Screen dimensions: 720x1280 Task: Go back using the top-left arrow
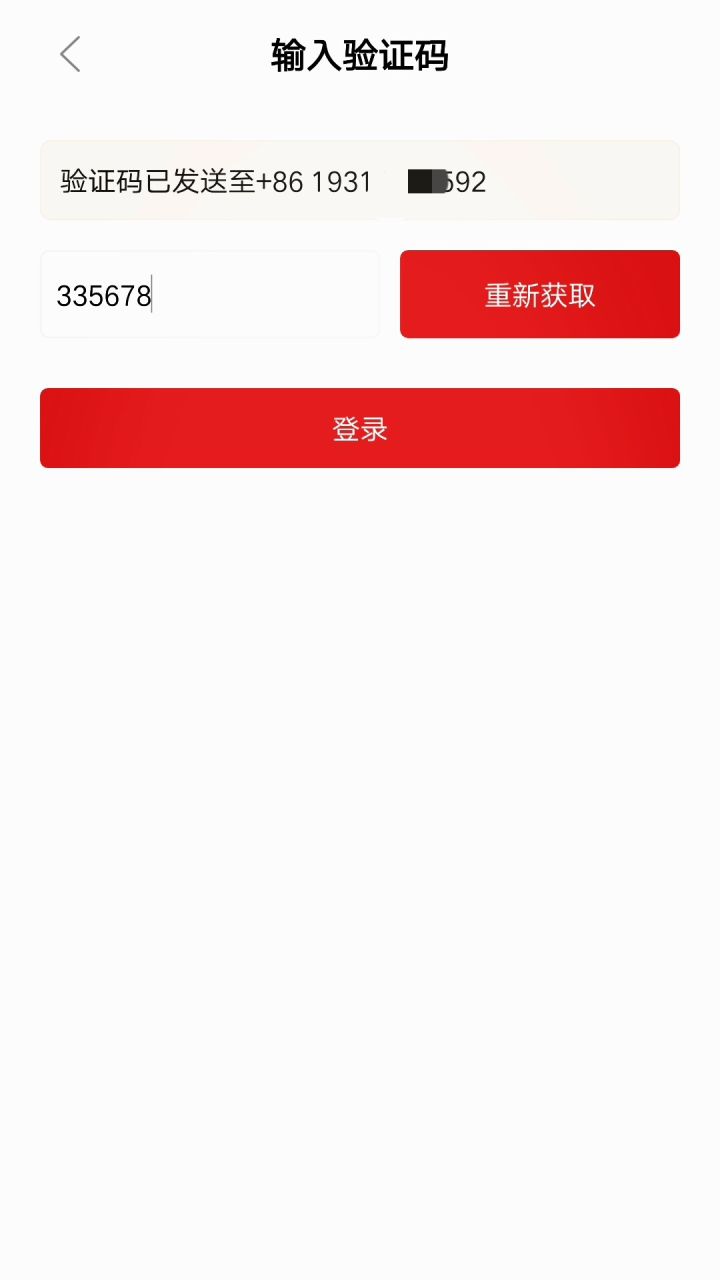tap(70, 55)
